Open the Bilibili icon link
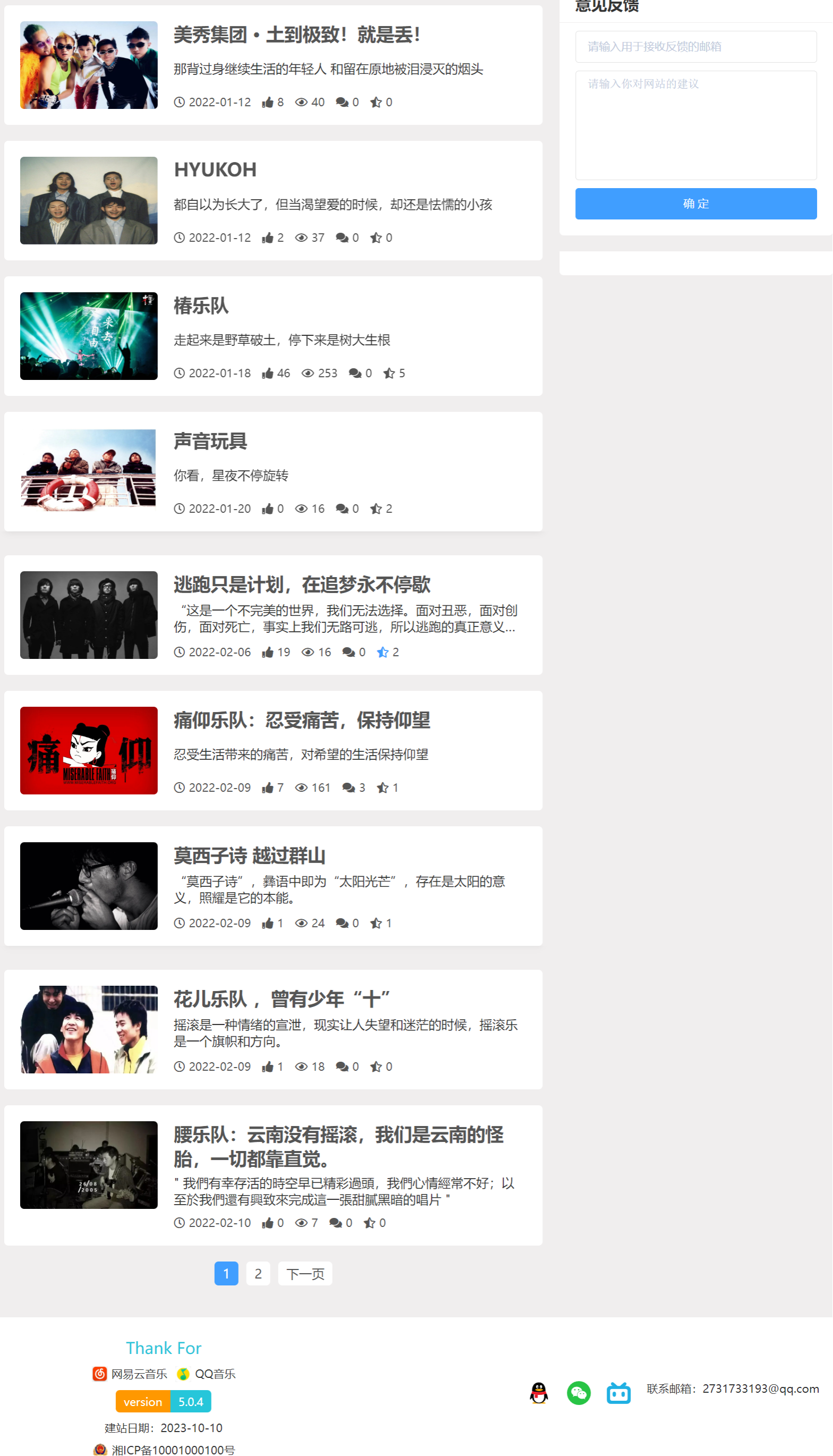 click(x=618, y=1393)
